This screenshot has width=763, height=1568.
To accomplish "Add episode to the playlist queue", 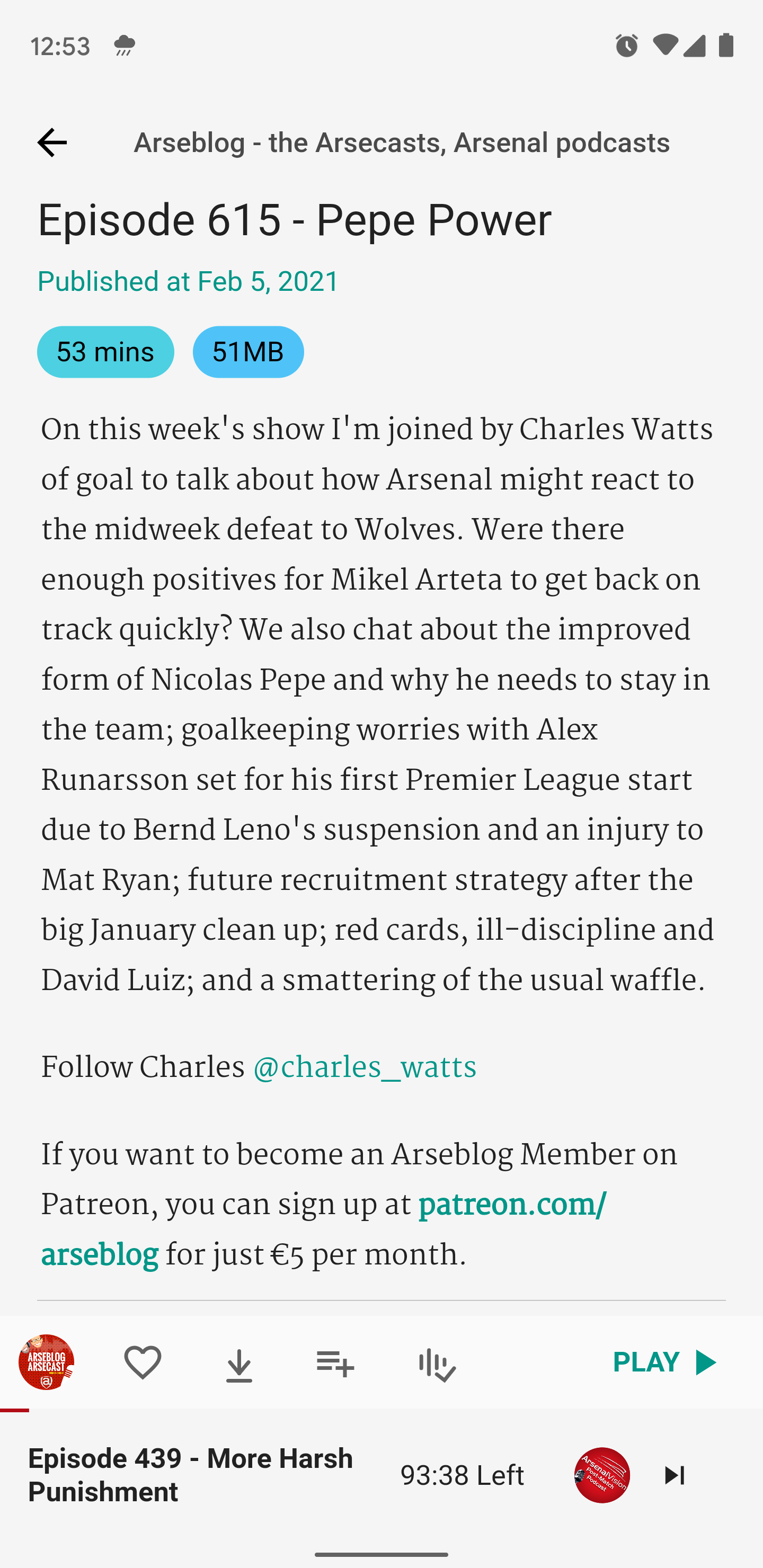I will pyautogui.click(x=335, y=1361).
